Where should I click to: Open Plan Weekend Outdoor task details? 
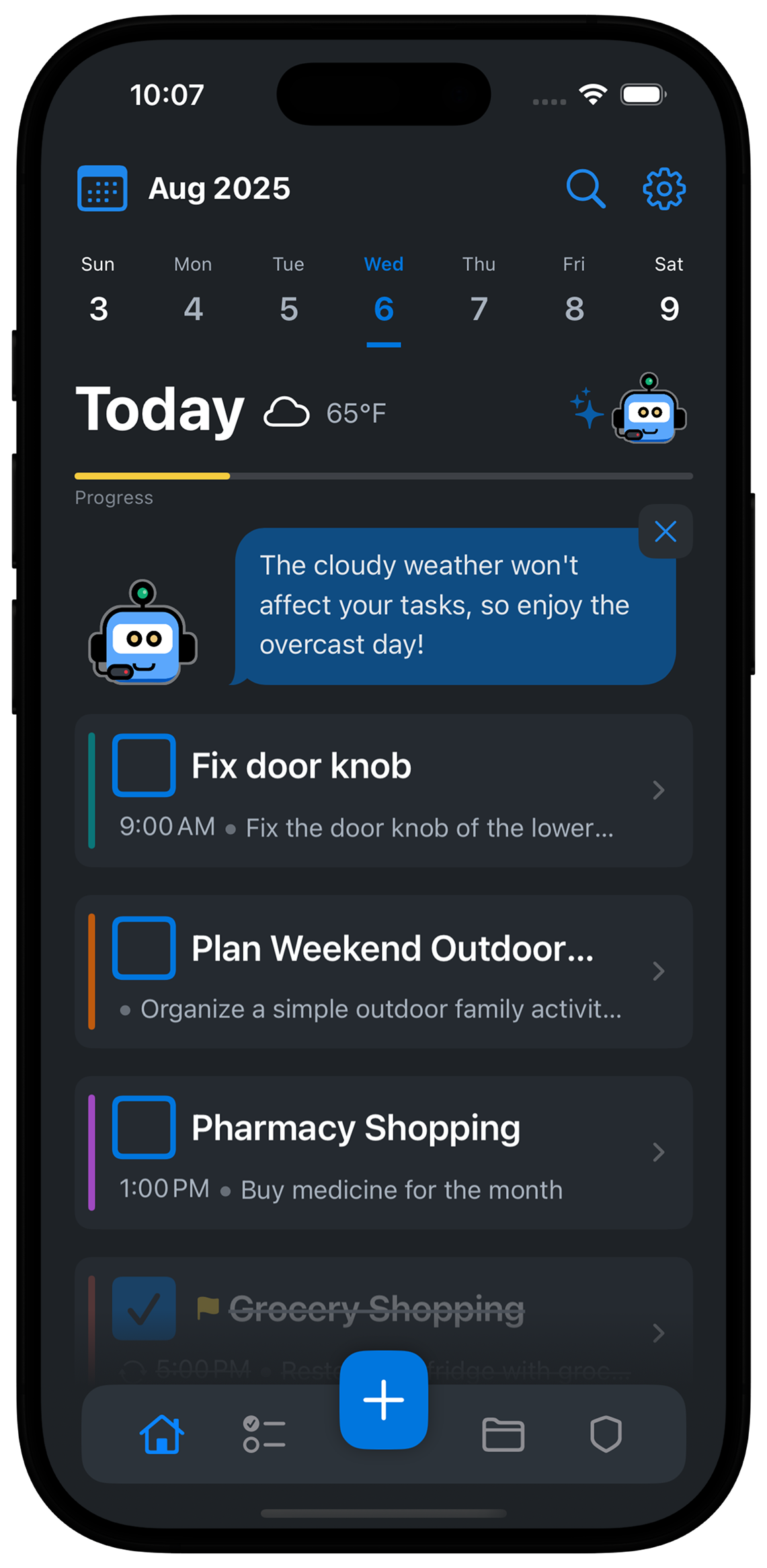click(658, 971)
